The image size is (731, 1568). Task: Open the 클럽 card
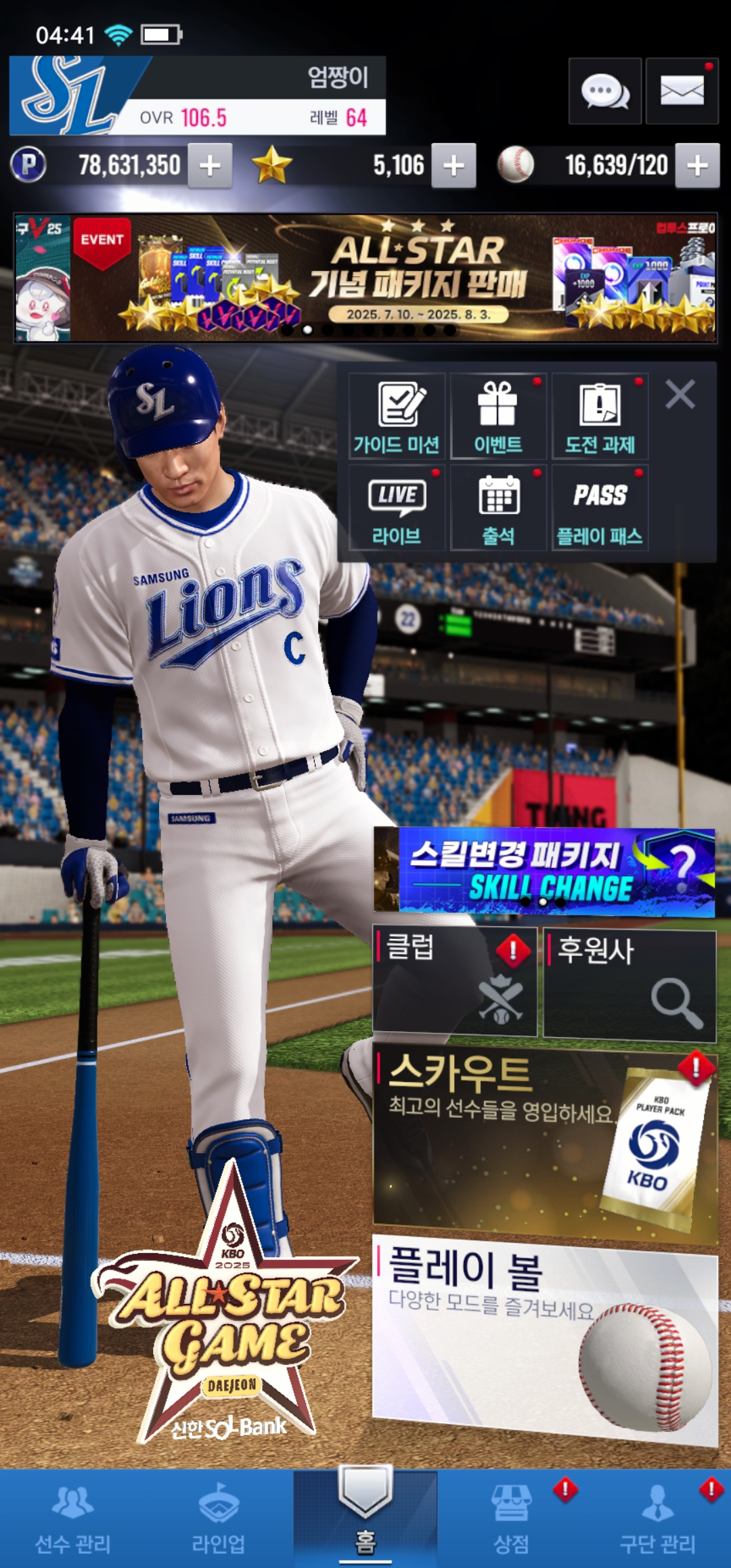(x=455, y=982)
